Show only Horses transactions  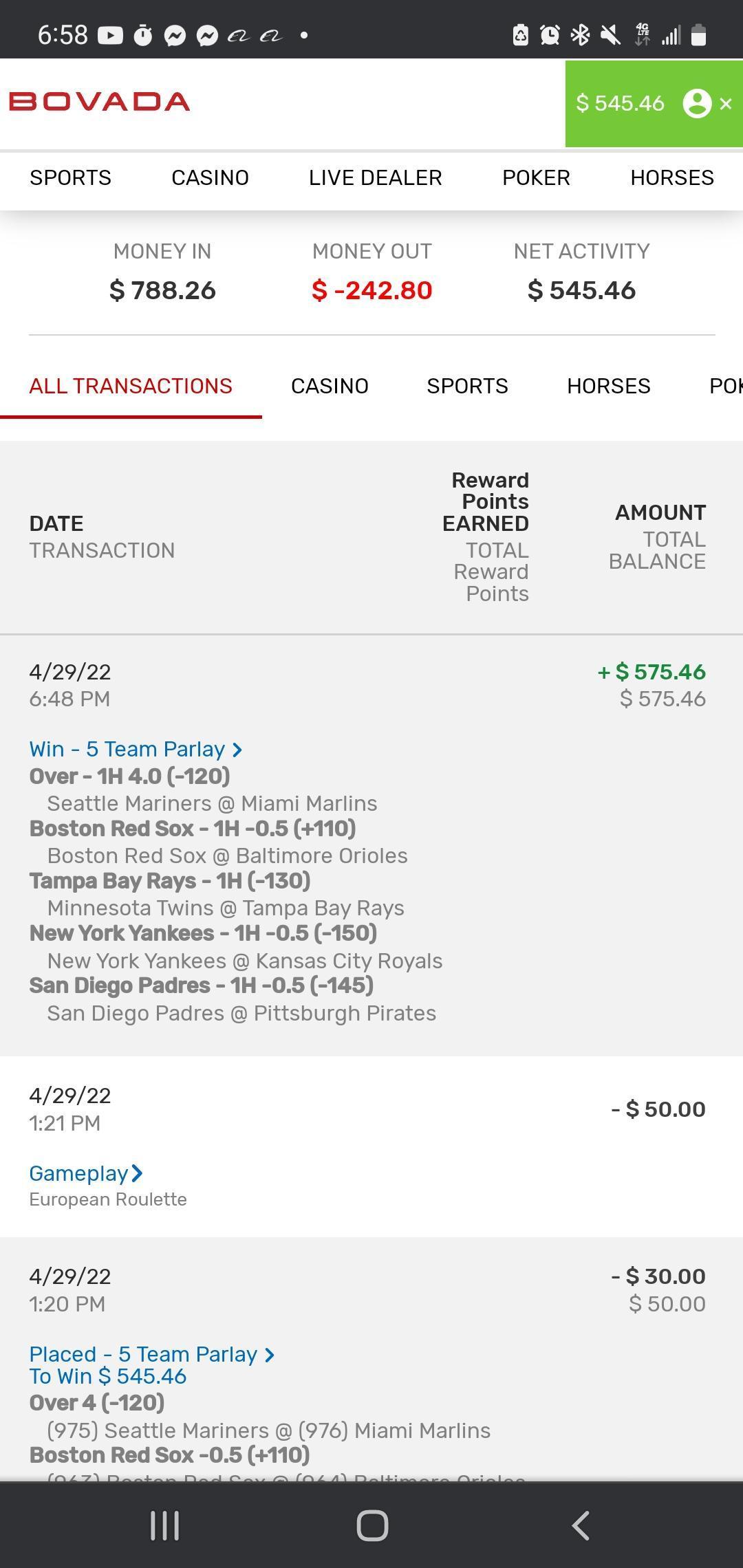(x=608, y=386)
